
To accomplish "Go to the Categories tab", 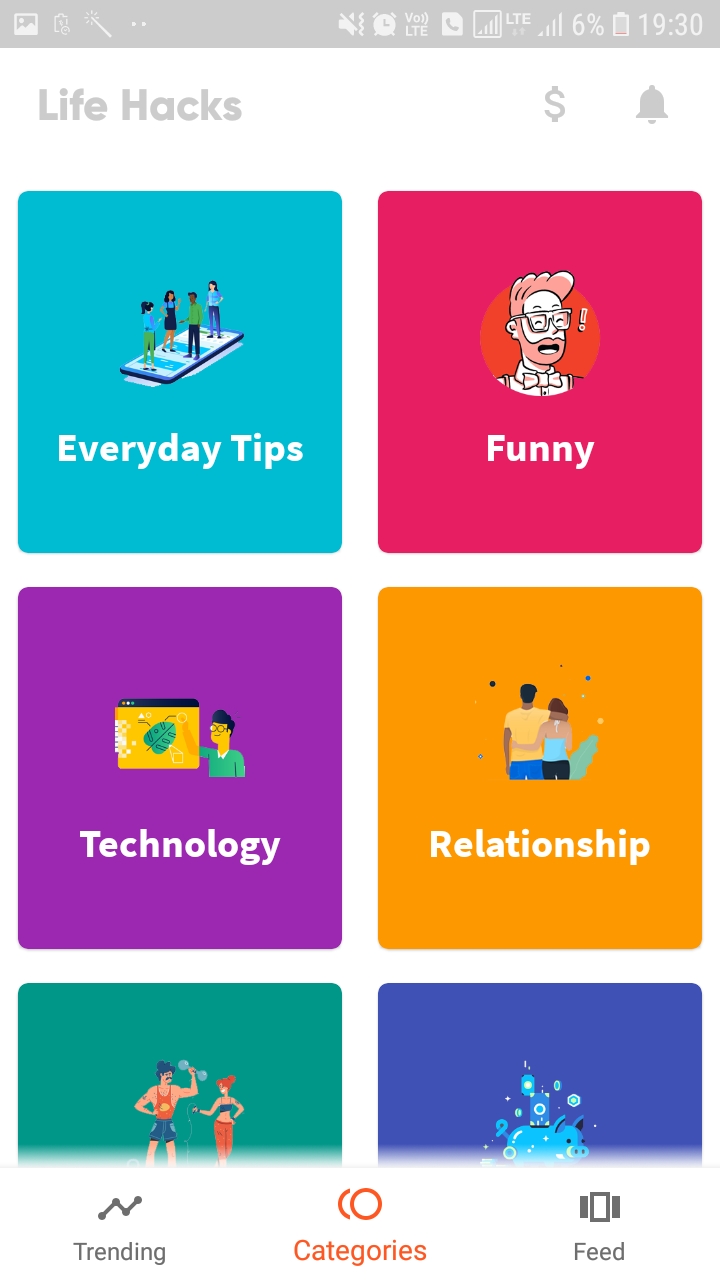I will [360, 1228].
